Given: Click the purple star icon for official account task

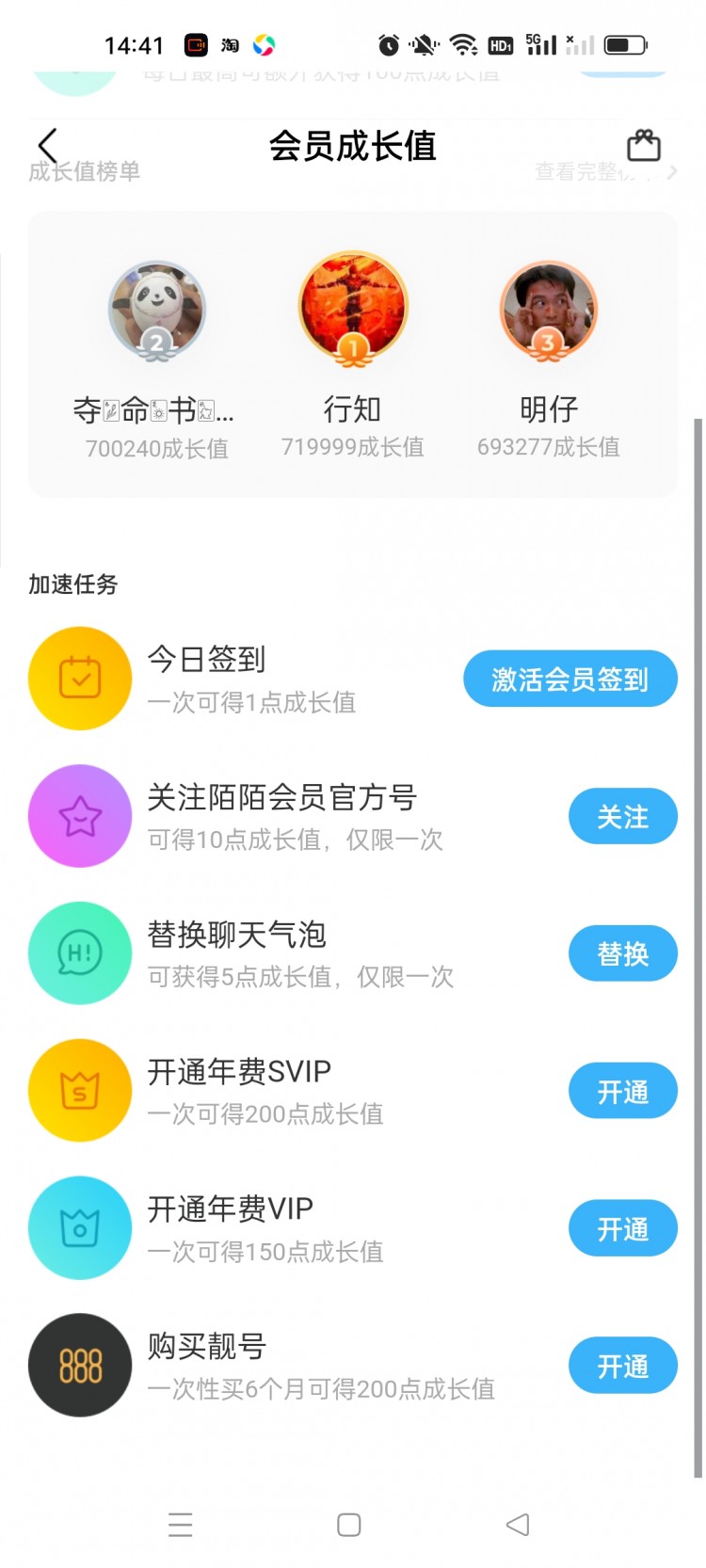Looking at the screenshot, I should (80, 816).
